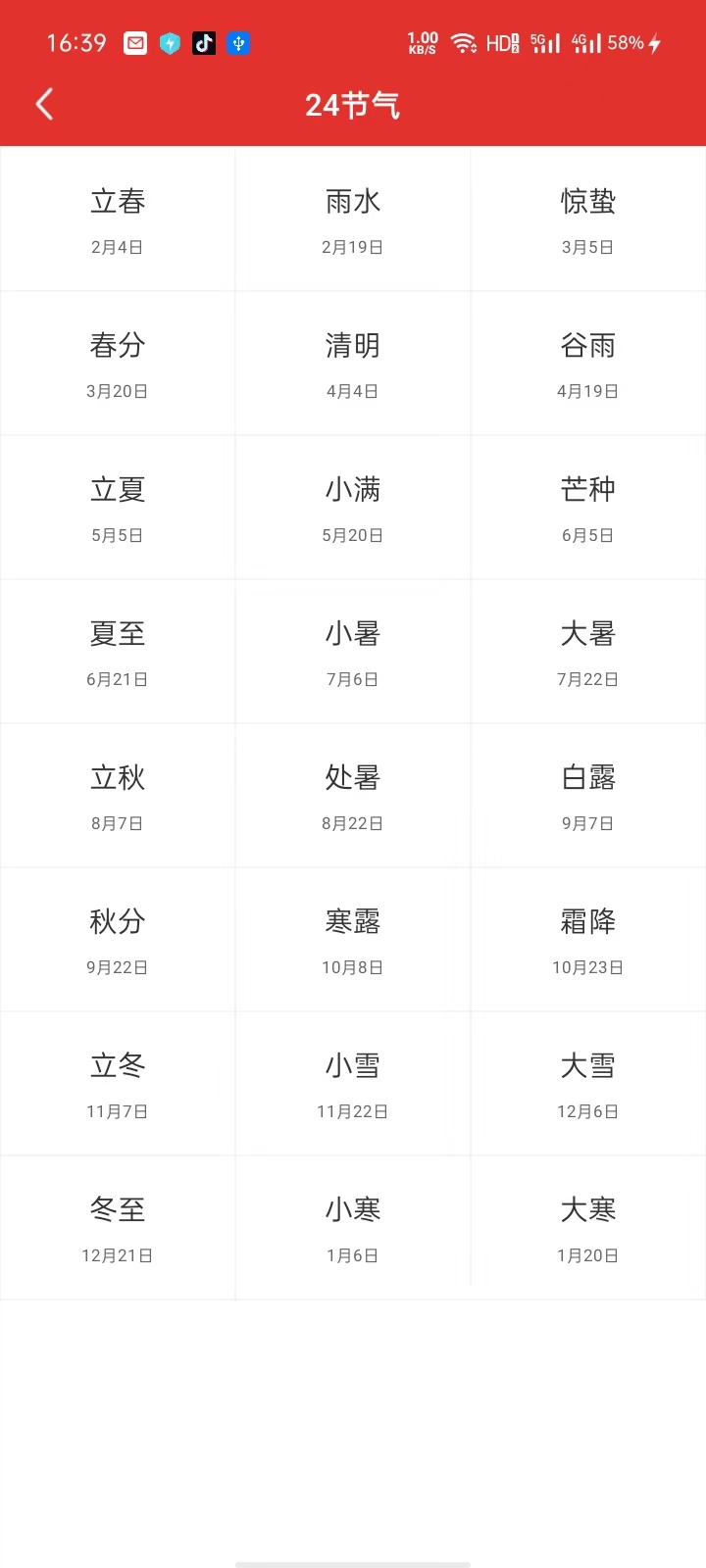Open 大寒 details

588,1228
